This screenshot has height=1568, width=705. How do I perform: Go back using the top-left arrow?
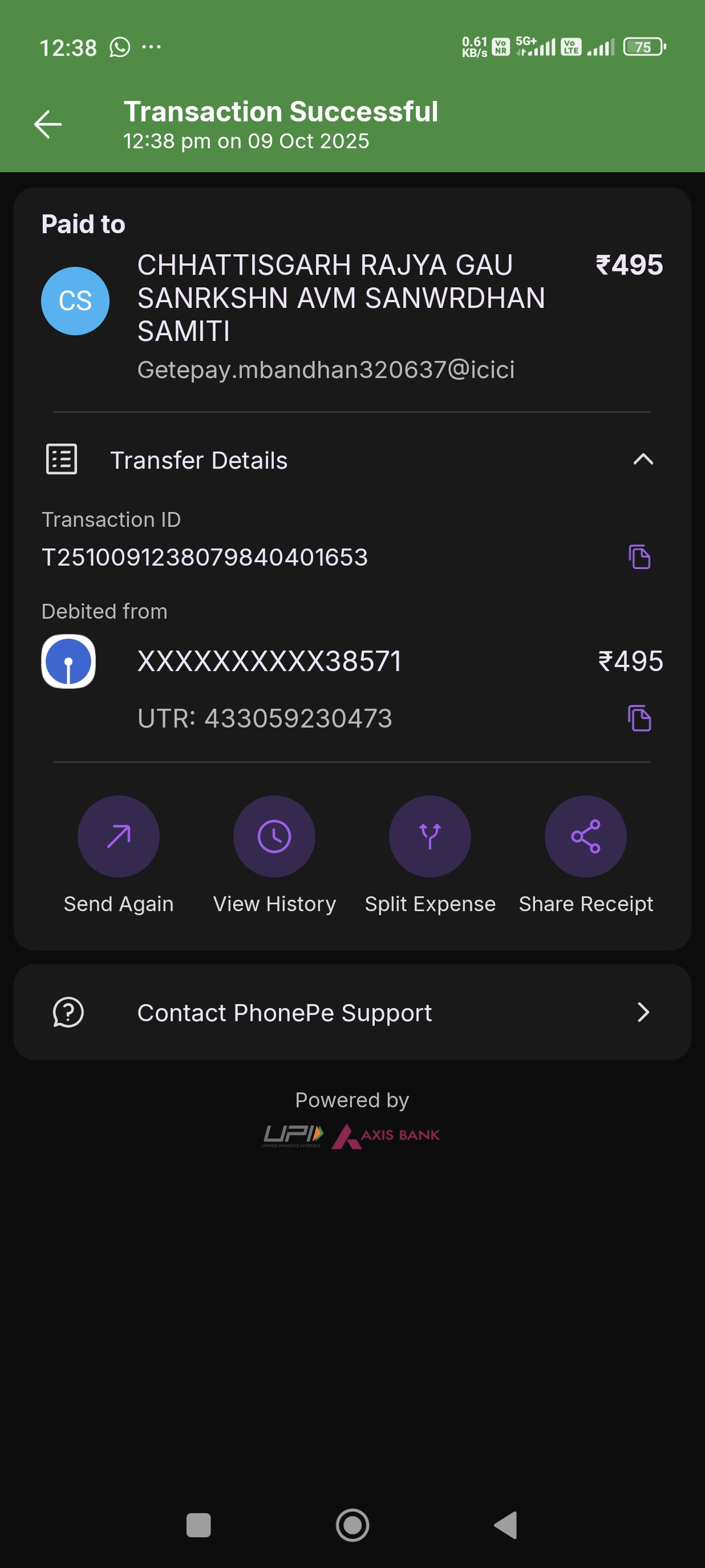click(47, 125)
